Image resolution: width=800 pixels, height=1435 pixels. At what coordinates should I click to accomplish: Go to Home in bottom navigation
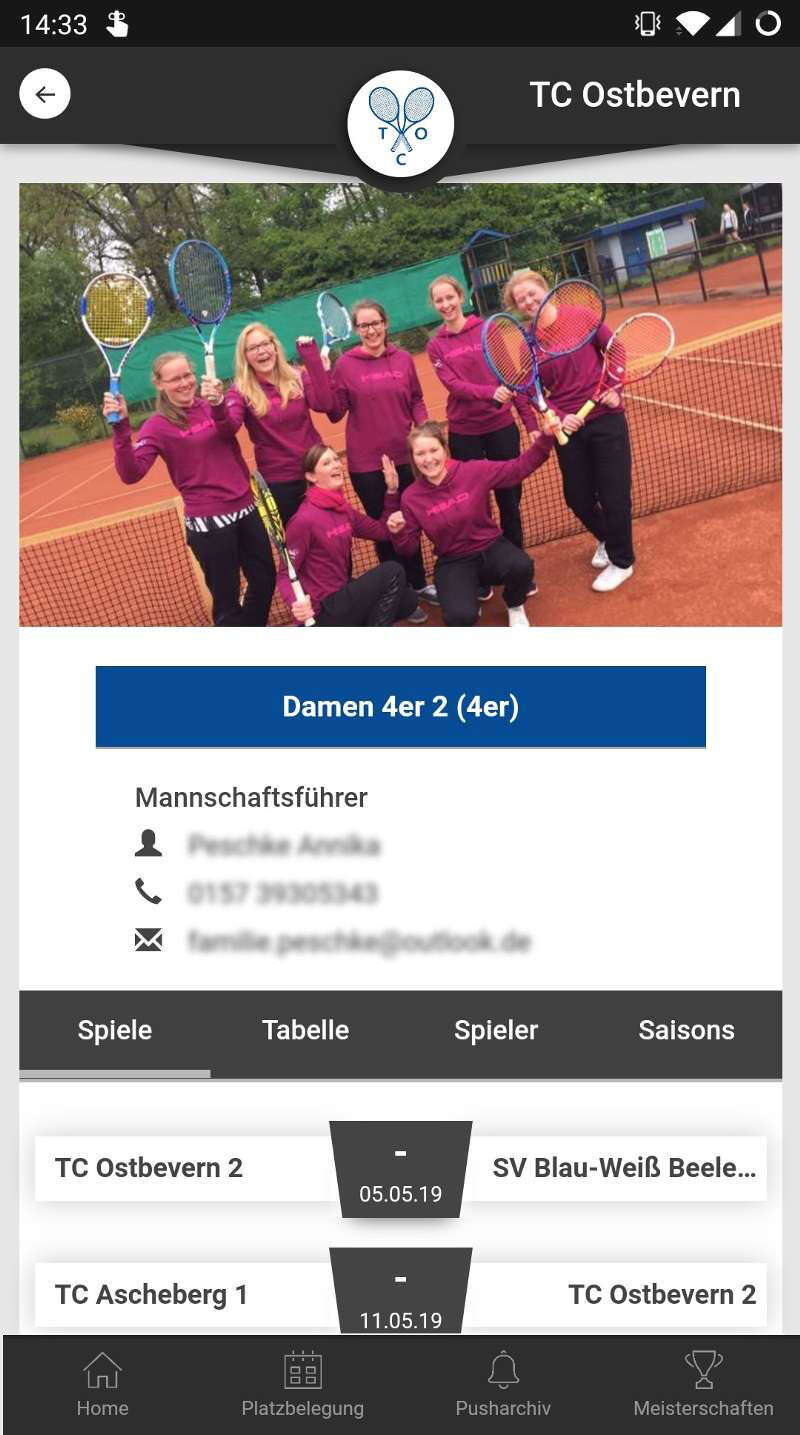coord(102,1385)
